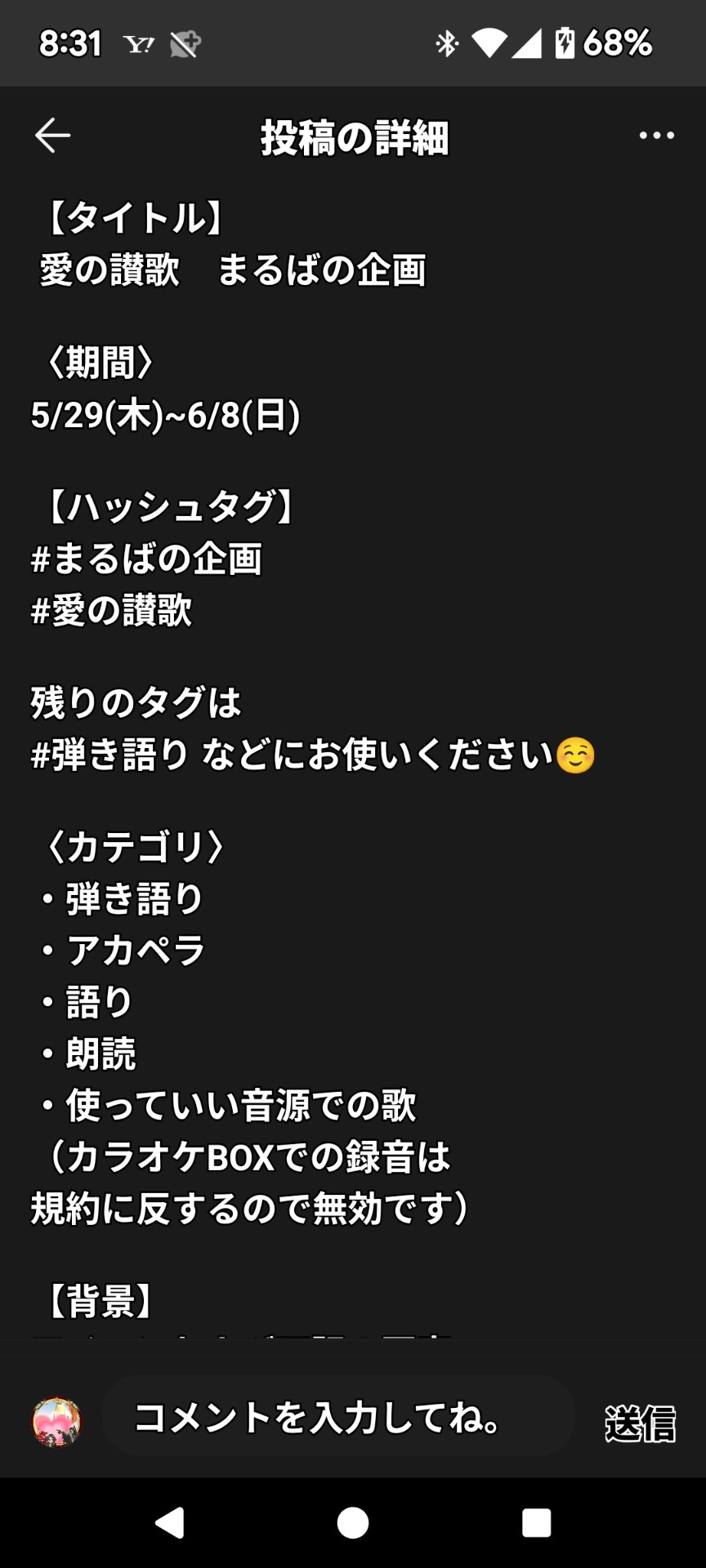Go to the system home screen
This screenshot has width=706, height=1568.
(353, 1522)
